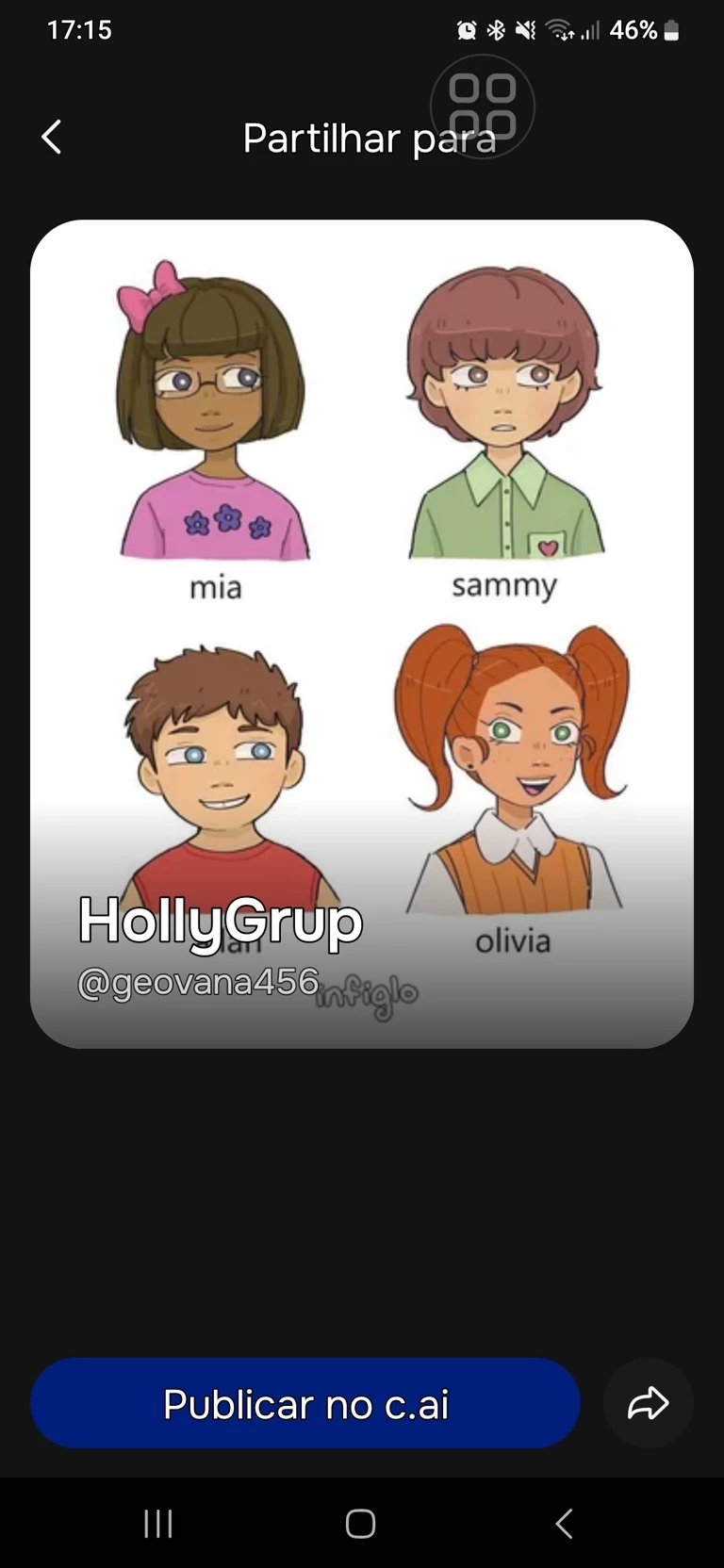Open the share arrow options
This screenshot has width=724, height=1568.
[x=648, y=1403]
